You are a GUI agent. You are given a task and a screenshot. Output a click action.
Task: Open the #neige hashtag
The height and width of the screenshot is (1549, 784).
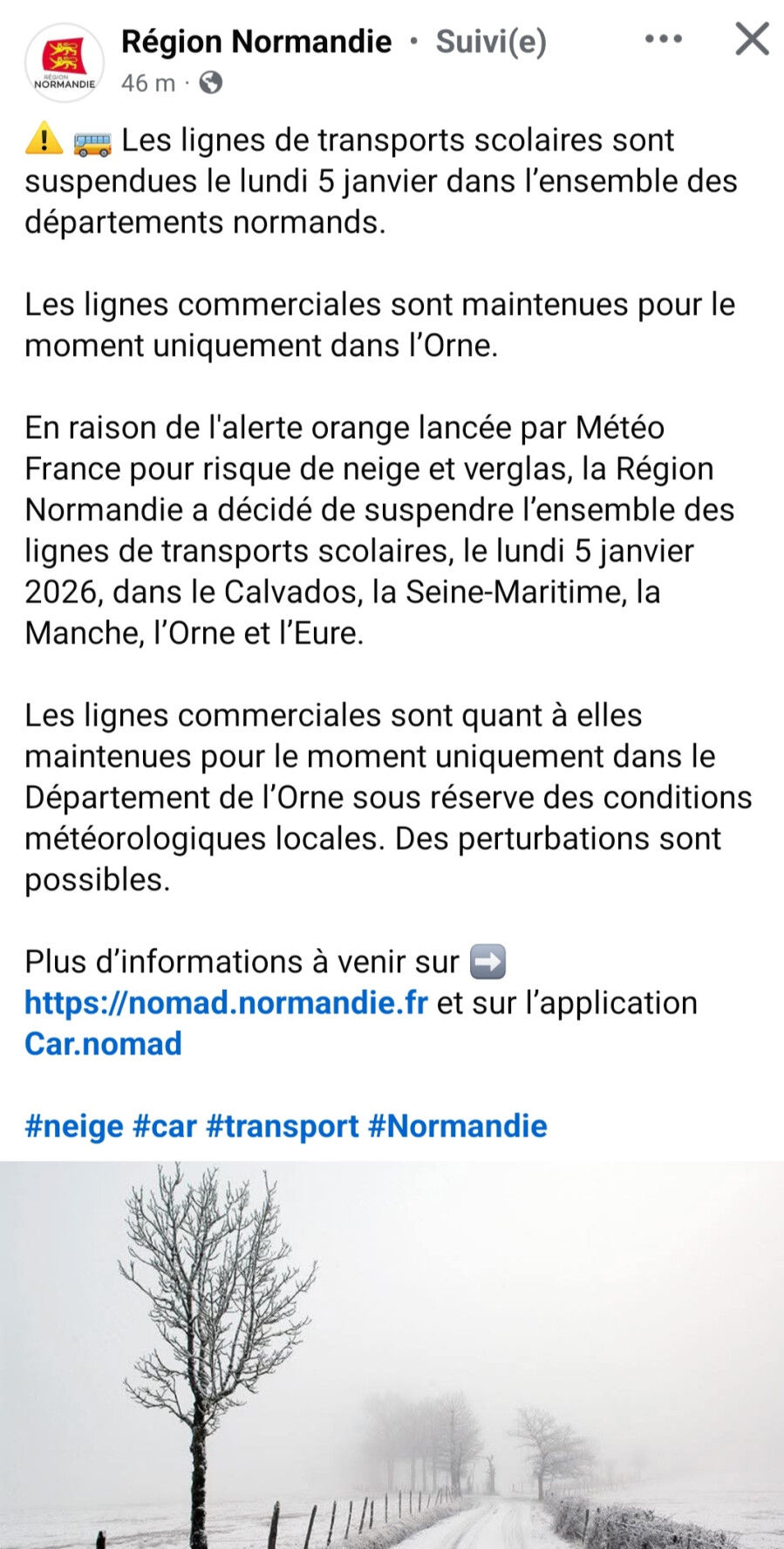click(74, 1126)
